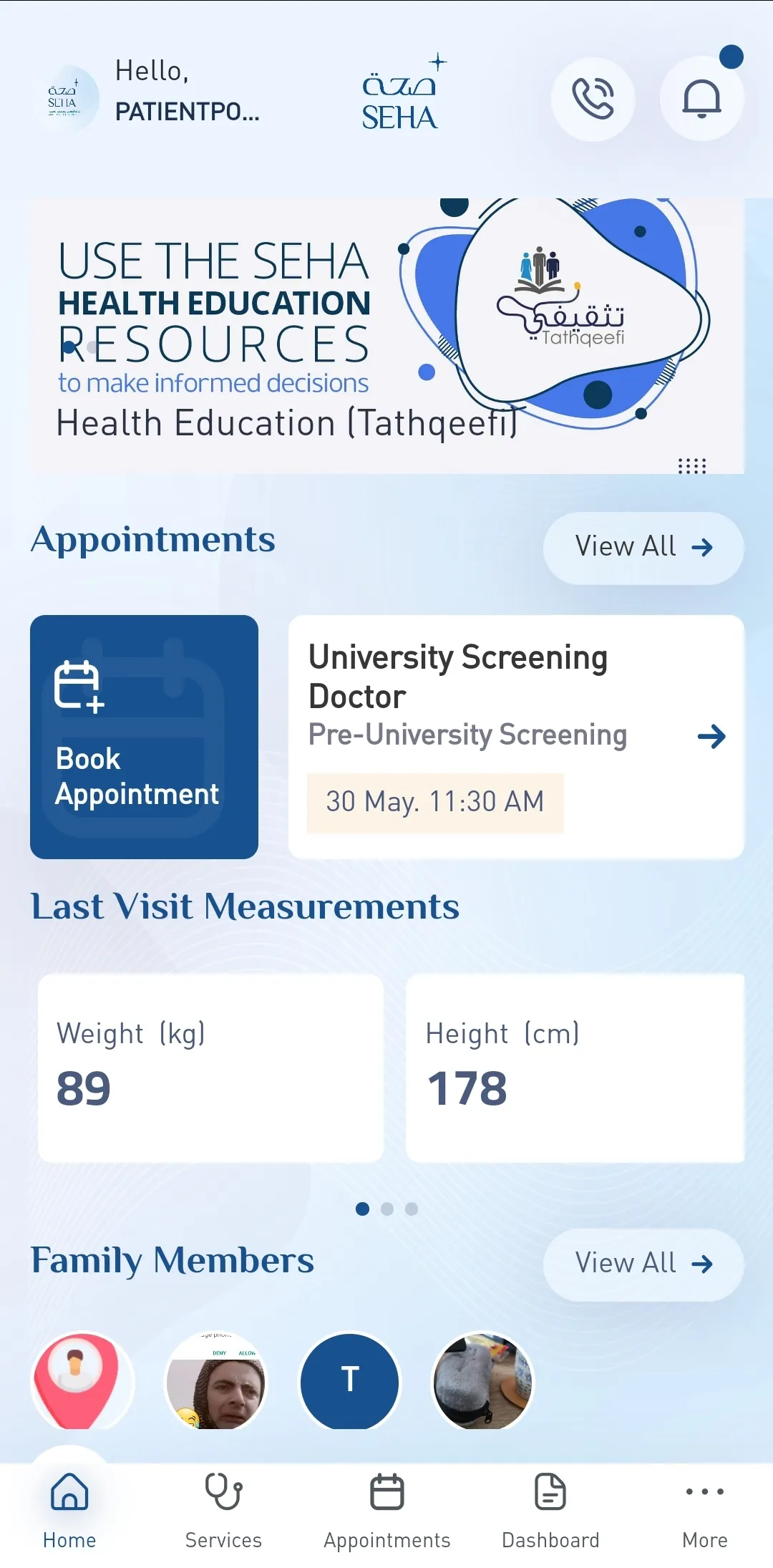The height and width of the screenshot is (1568, 773).
Task: Switch to the Dashboard tab
Action: [x=550, y=1508]
